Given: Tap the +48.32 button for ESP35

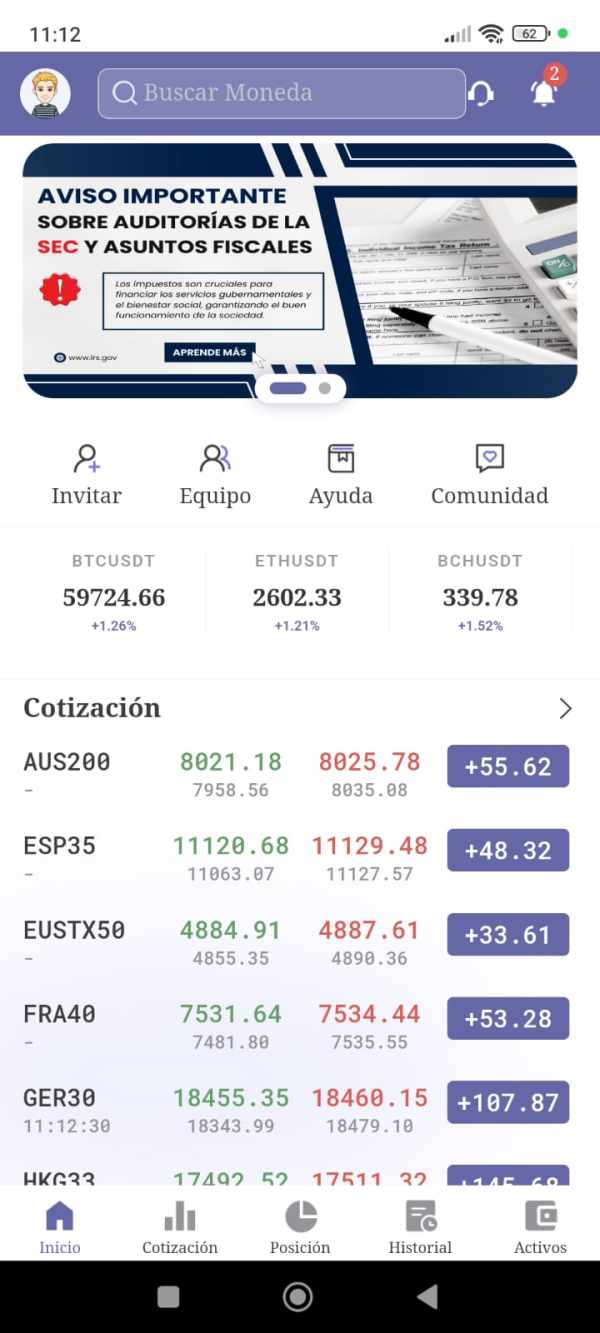Looking at the screenshot, I should point(508,850).
